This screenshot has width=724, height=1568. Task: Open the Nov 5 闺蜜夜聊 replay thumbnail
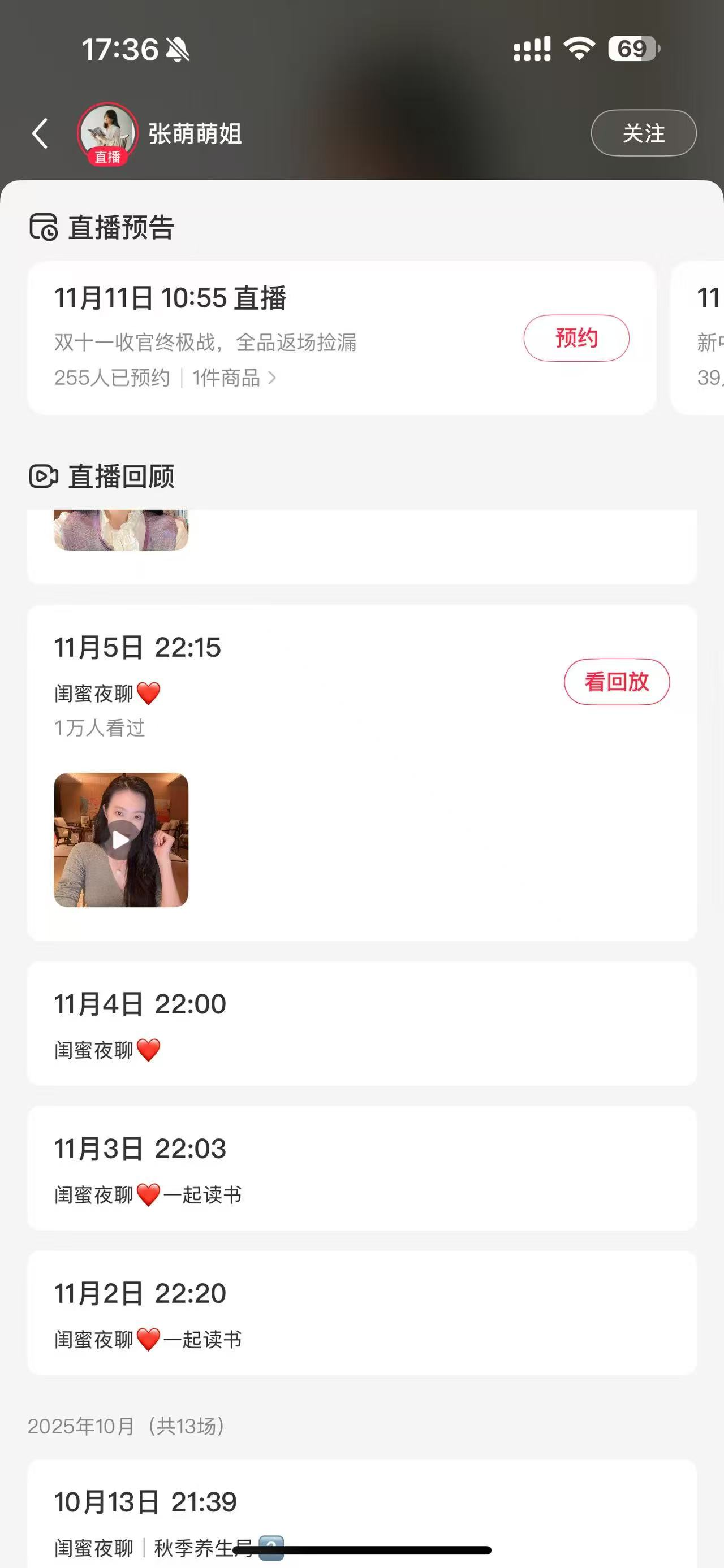click(x=120, y=842)
